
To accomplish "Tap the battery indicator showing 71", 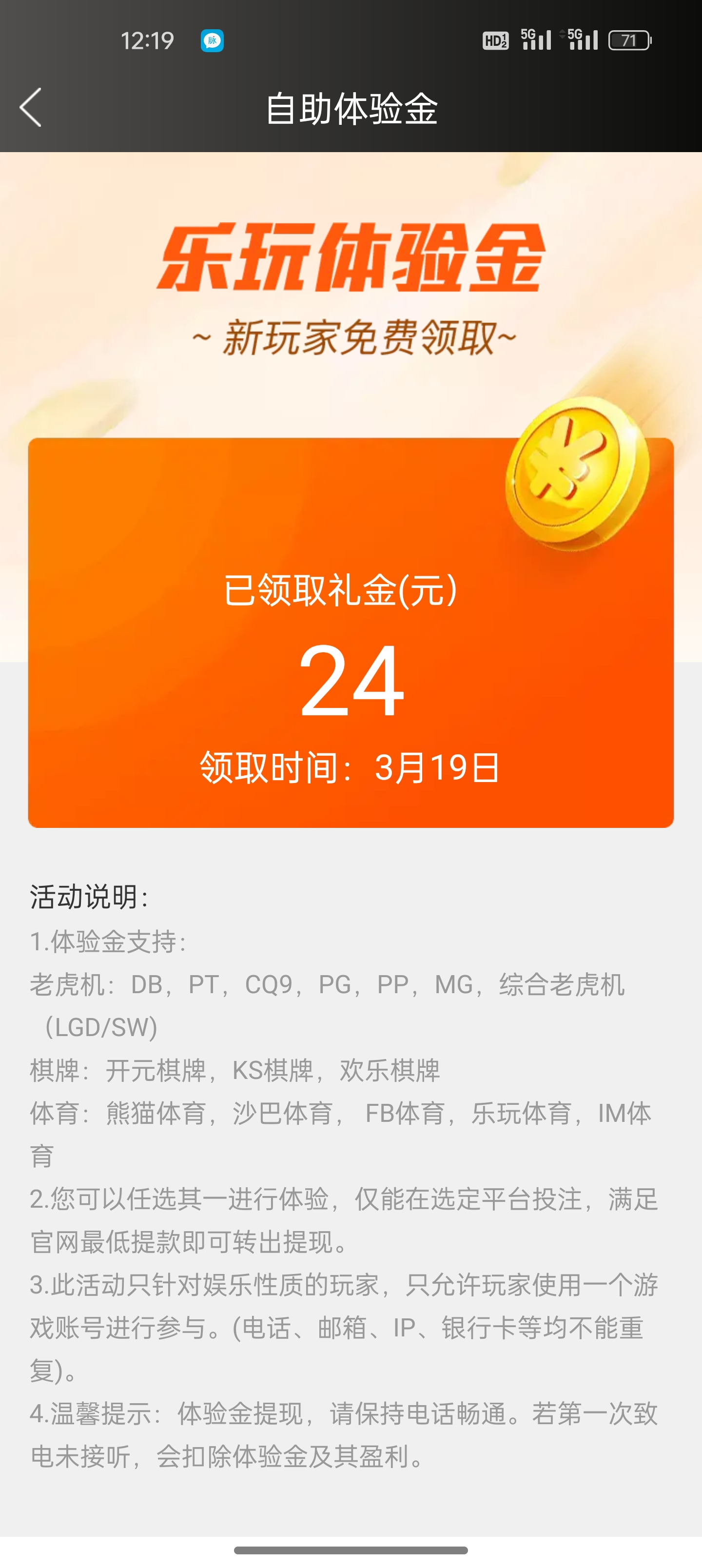I will point(630,40).
